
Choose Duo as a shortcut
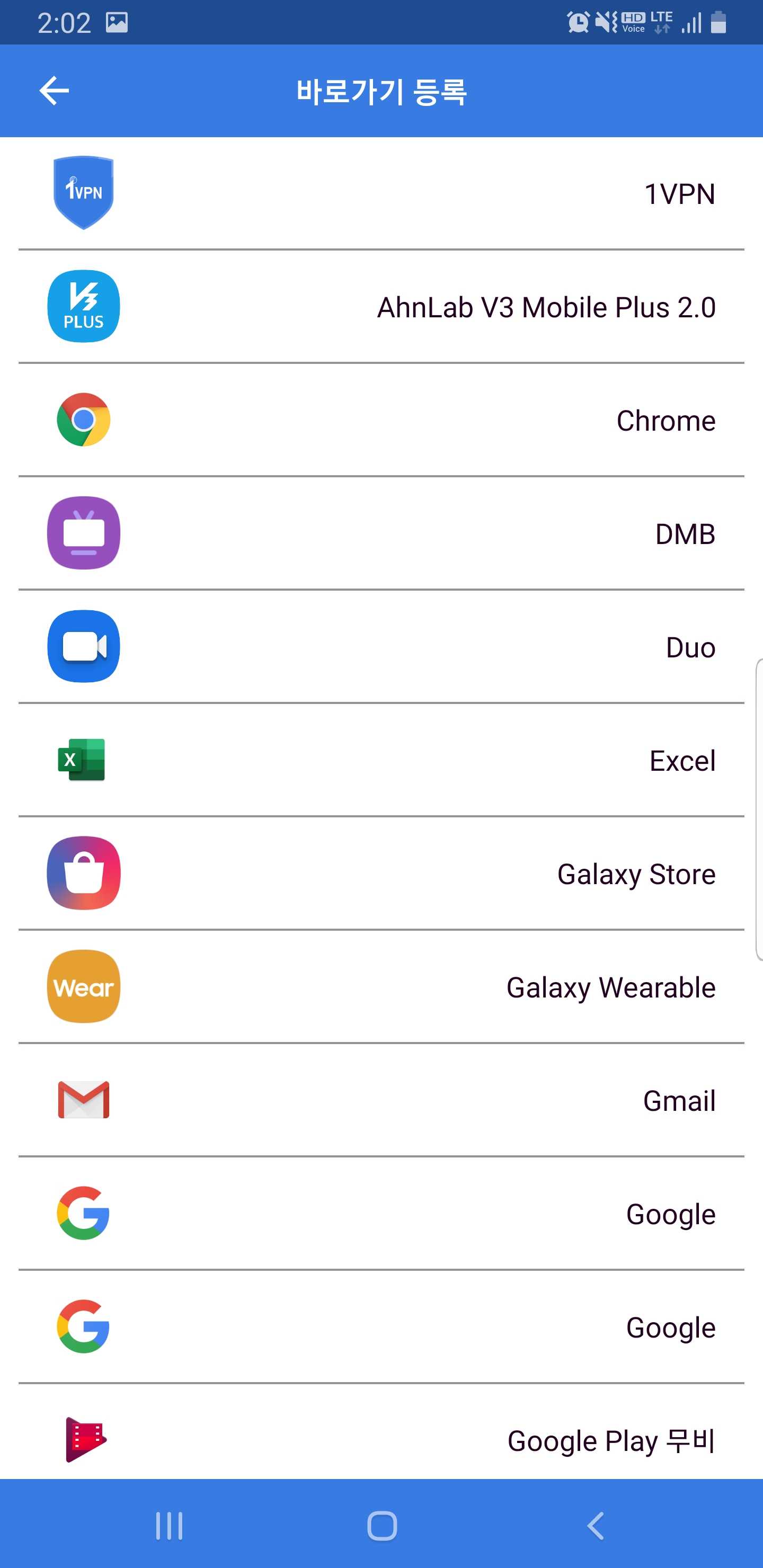381,646
